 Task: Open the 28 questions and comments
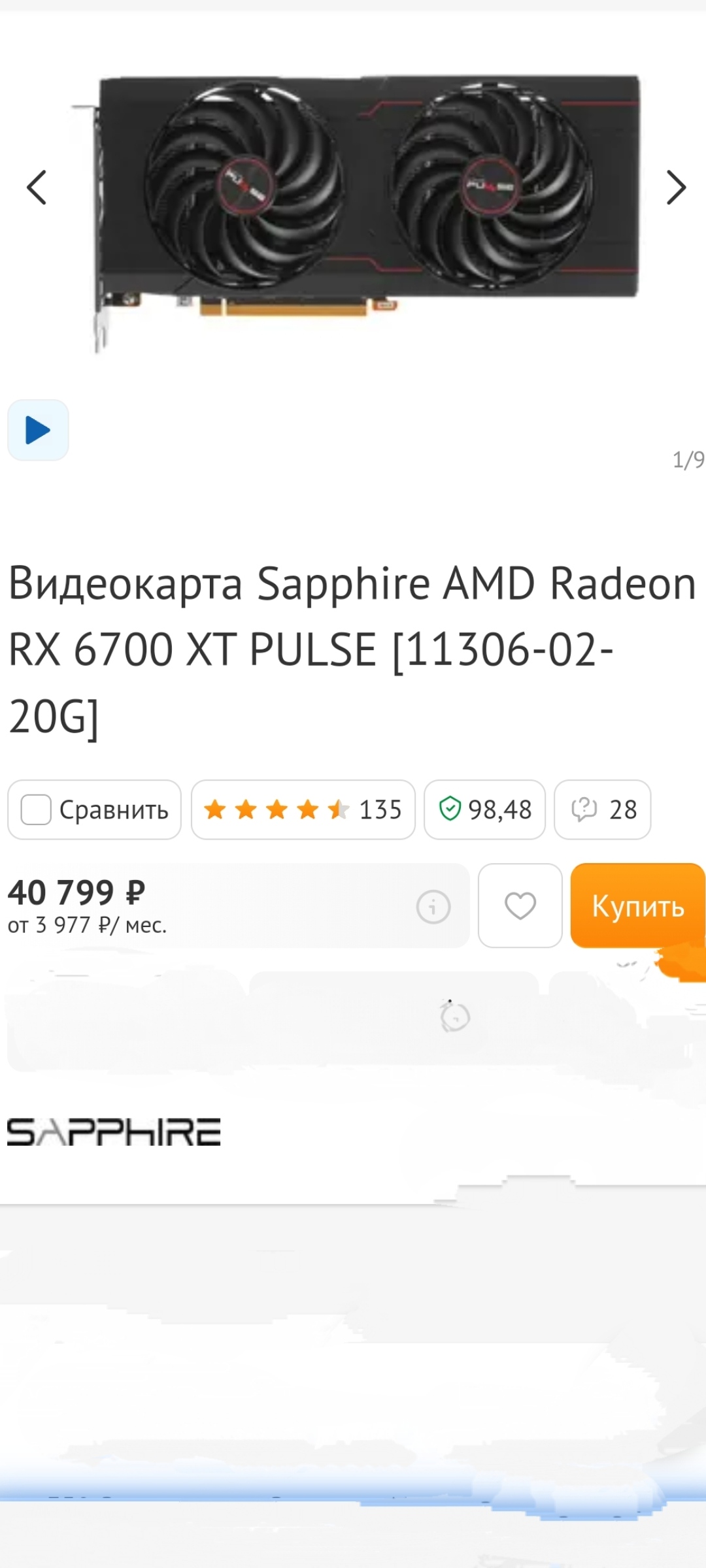pos(602,809)
